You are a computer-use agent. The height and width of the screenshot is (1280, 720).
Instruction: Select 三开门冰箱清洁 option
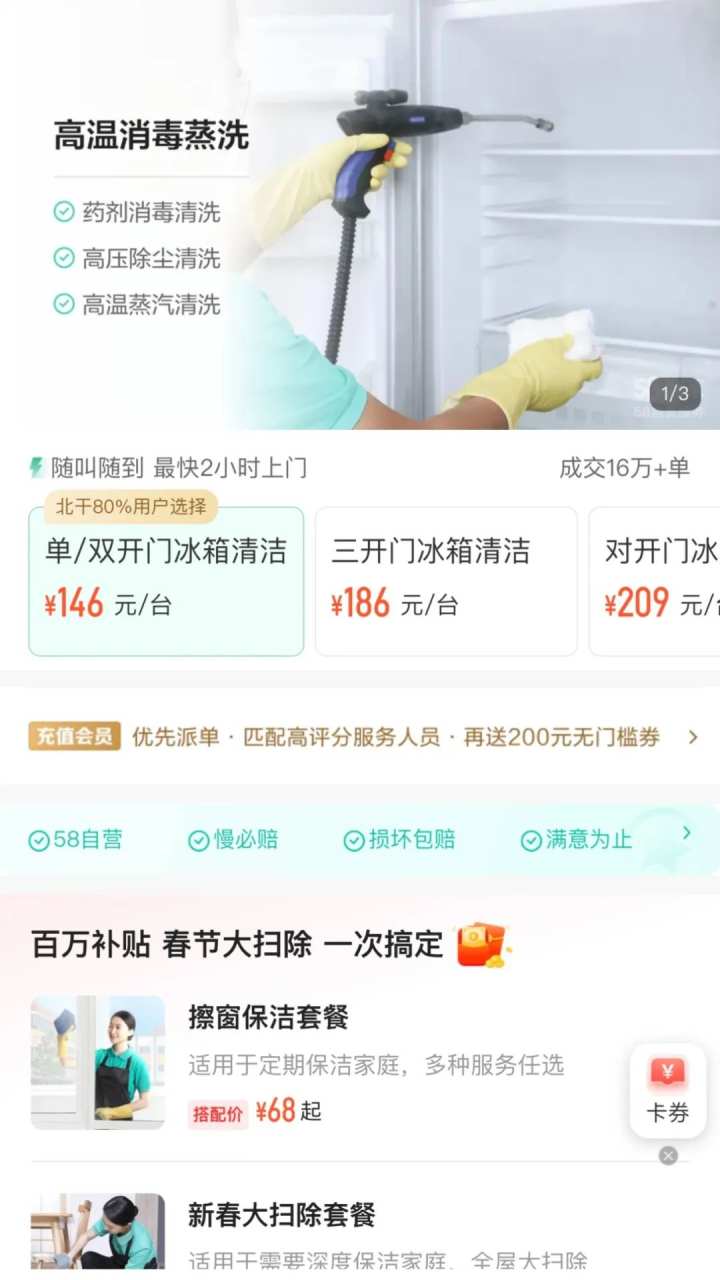pyautogui.click(x=446, y=581)
